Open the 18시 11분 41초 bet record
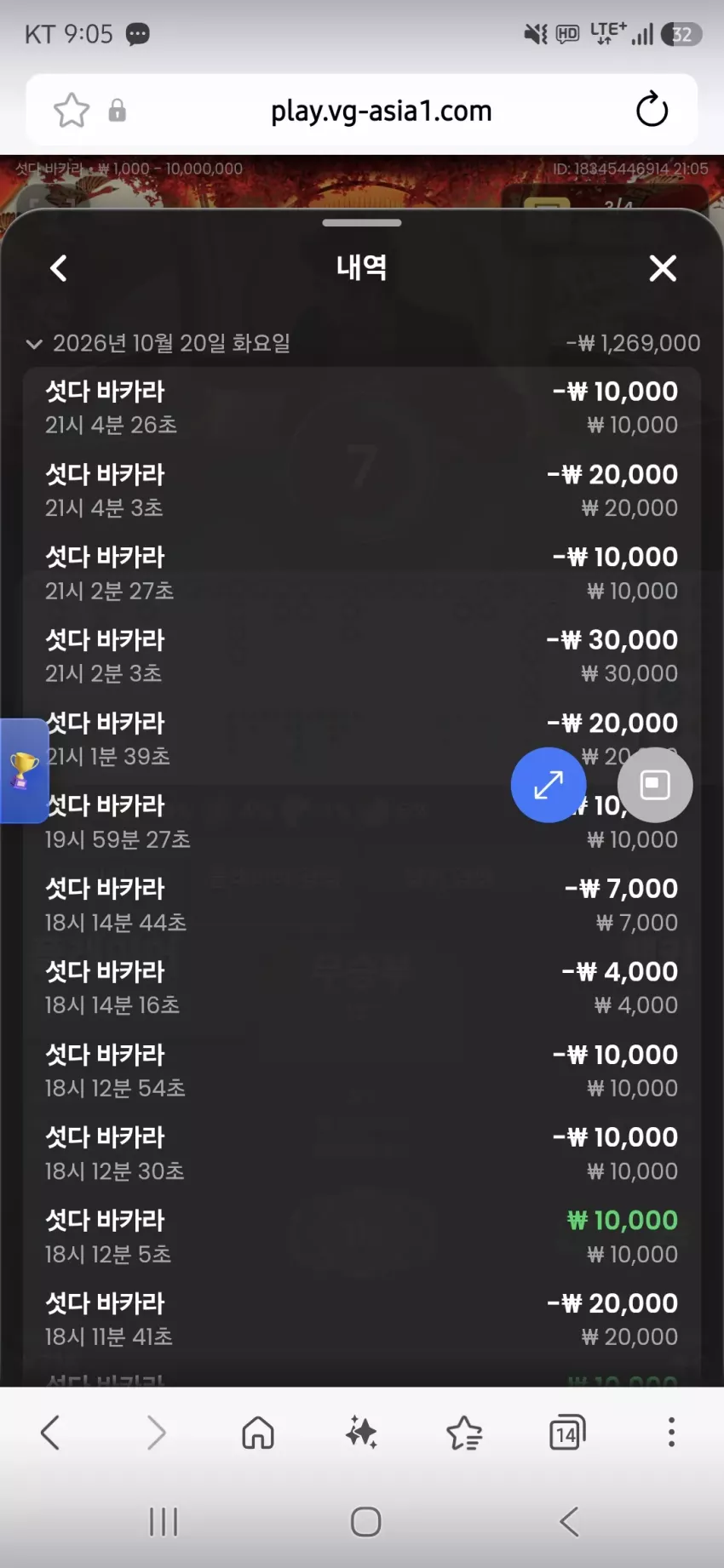This screenshot has height=1568, width=724. click(362, 1319)
